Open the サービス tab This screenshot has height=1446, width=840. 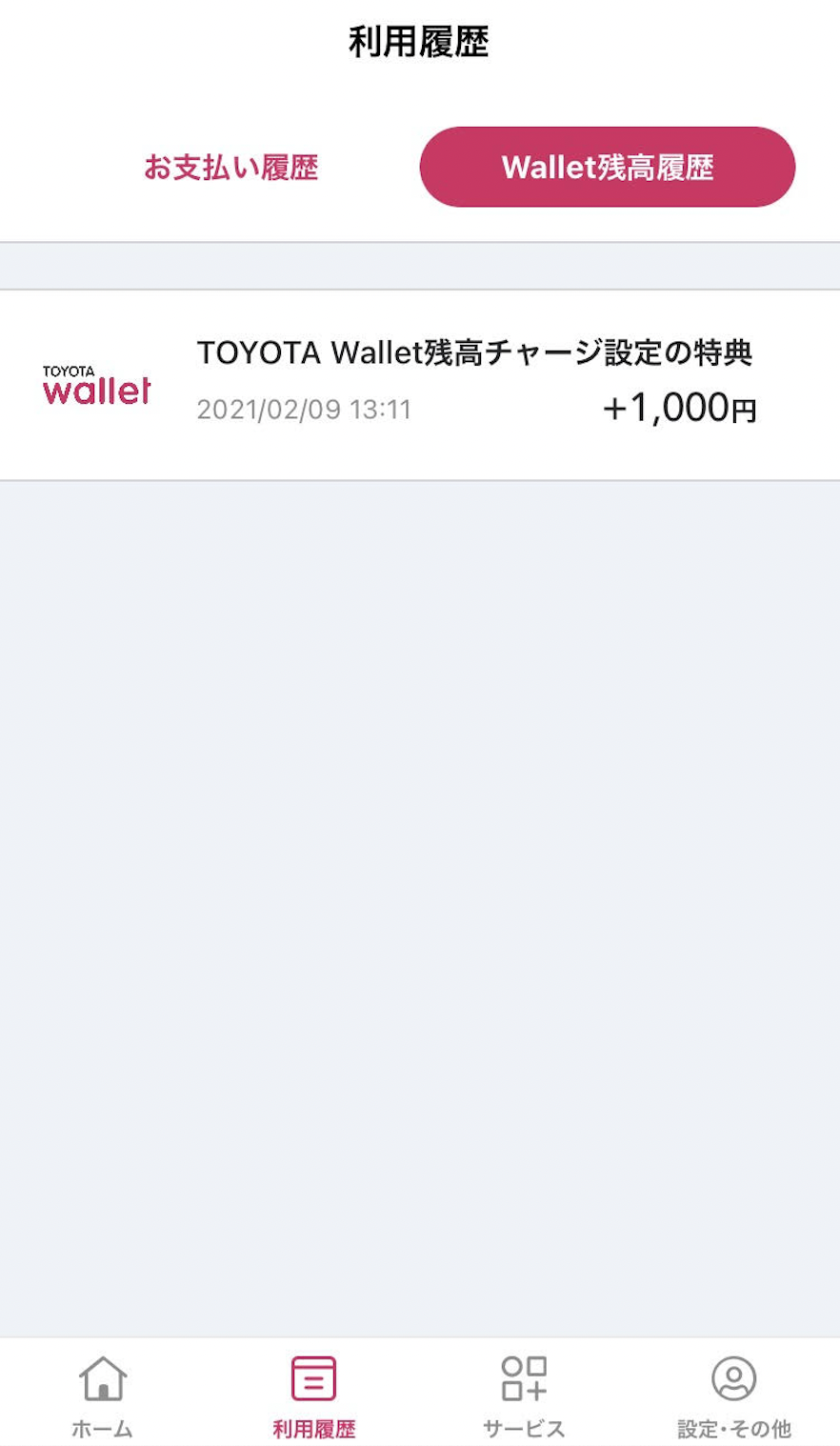coord(524,1396)
